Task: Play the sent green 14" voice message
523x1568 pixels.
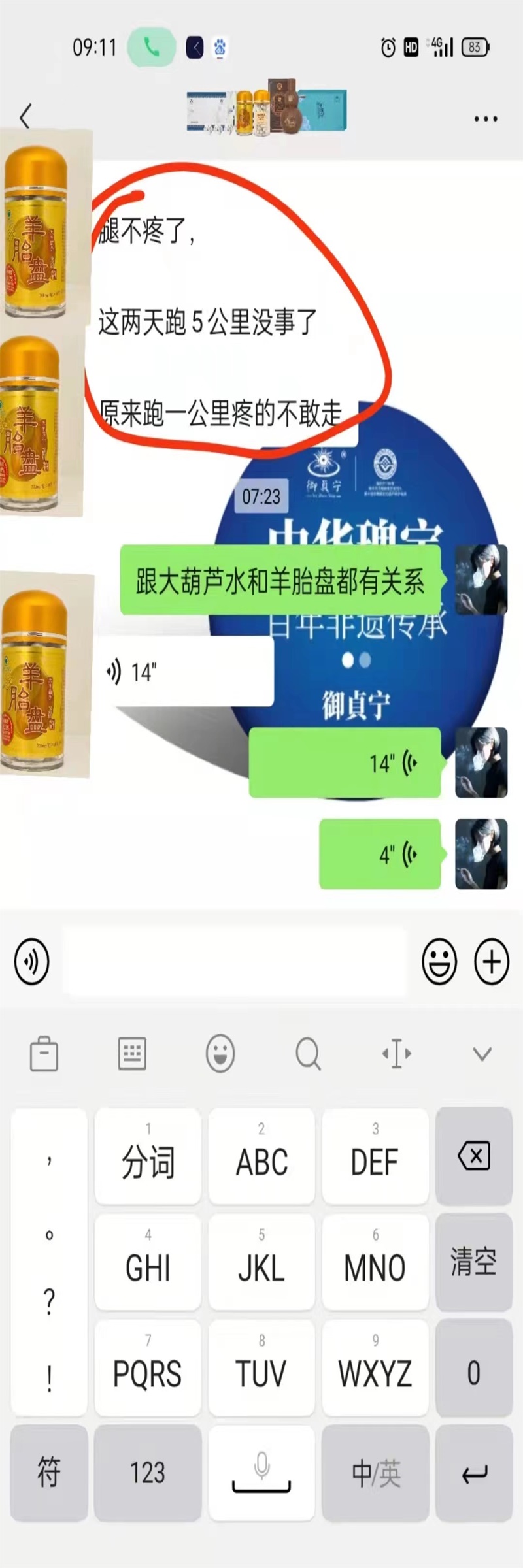Action: (345, 762)
